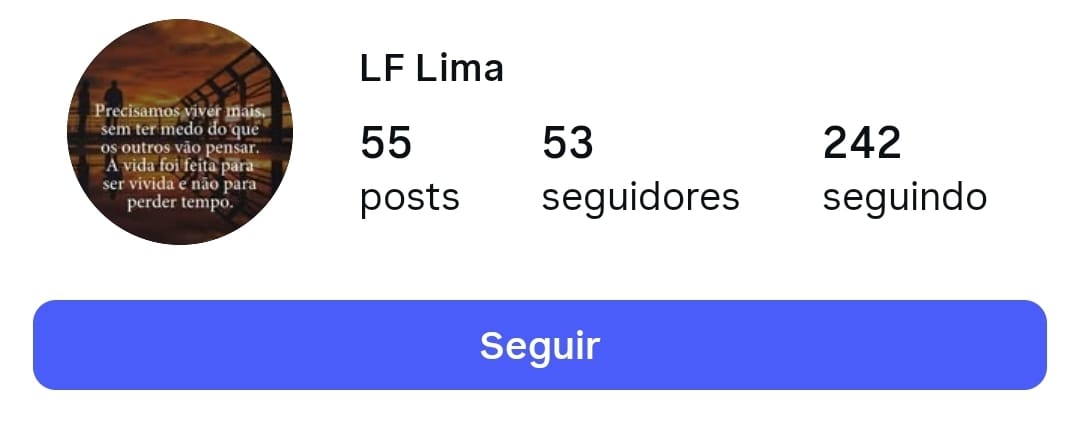Image resolution: width=1080 pixels, height=426 pixels.
Task: View the 53 seguidores list
Action: pyautogui.click(x=640, y=170)
